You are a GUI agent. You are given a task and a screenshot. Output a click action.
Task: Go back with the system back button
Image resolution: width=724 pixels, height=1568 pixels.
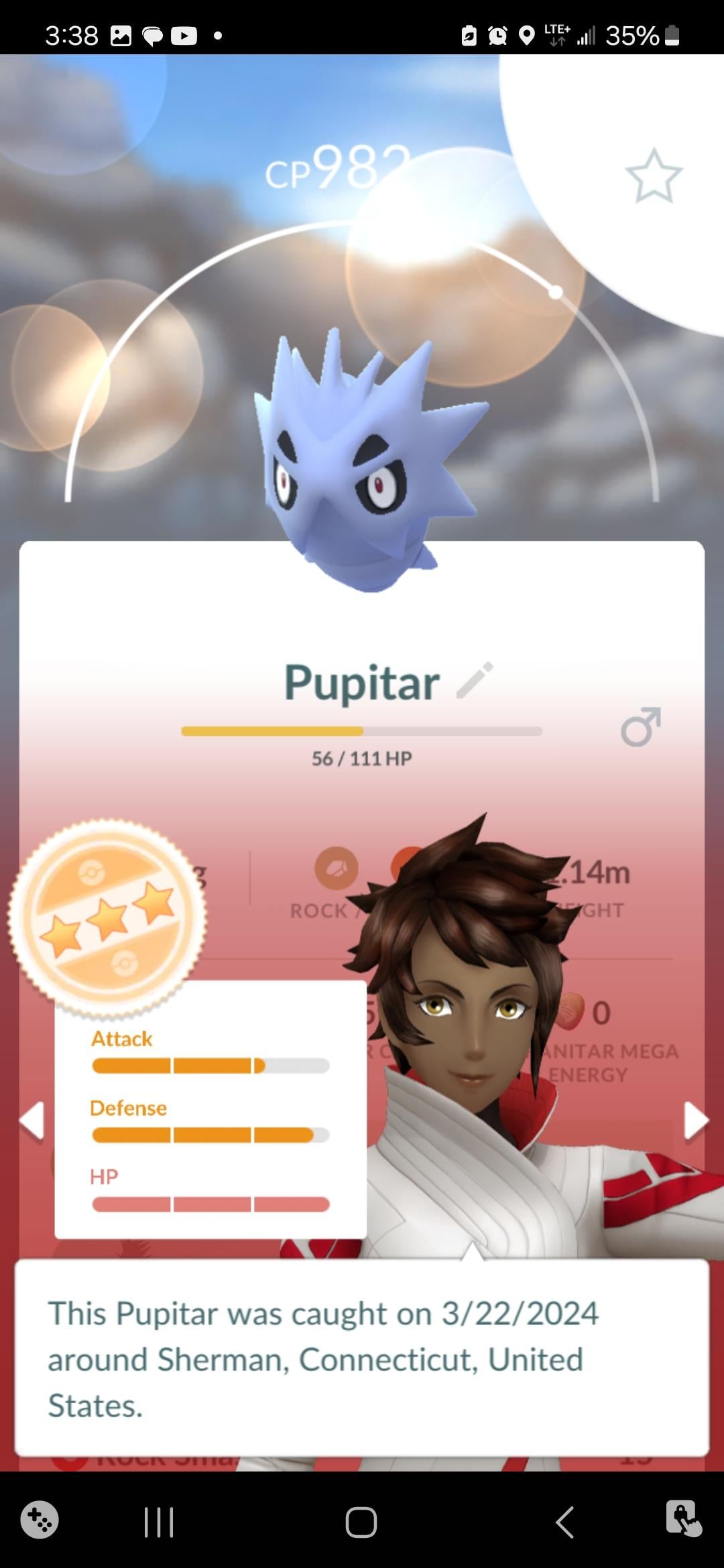click(565, 1522)
